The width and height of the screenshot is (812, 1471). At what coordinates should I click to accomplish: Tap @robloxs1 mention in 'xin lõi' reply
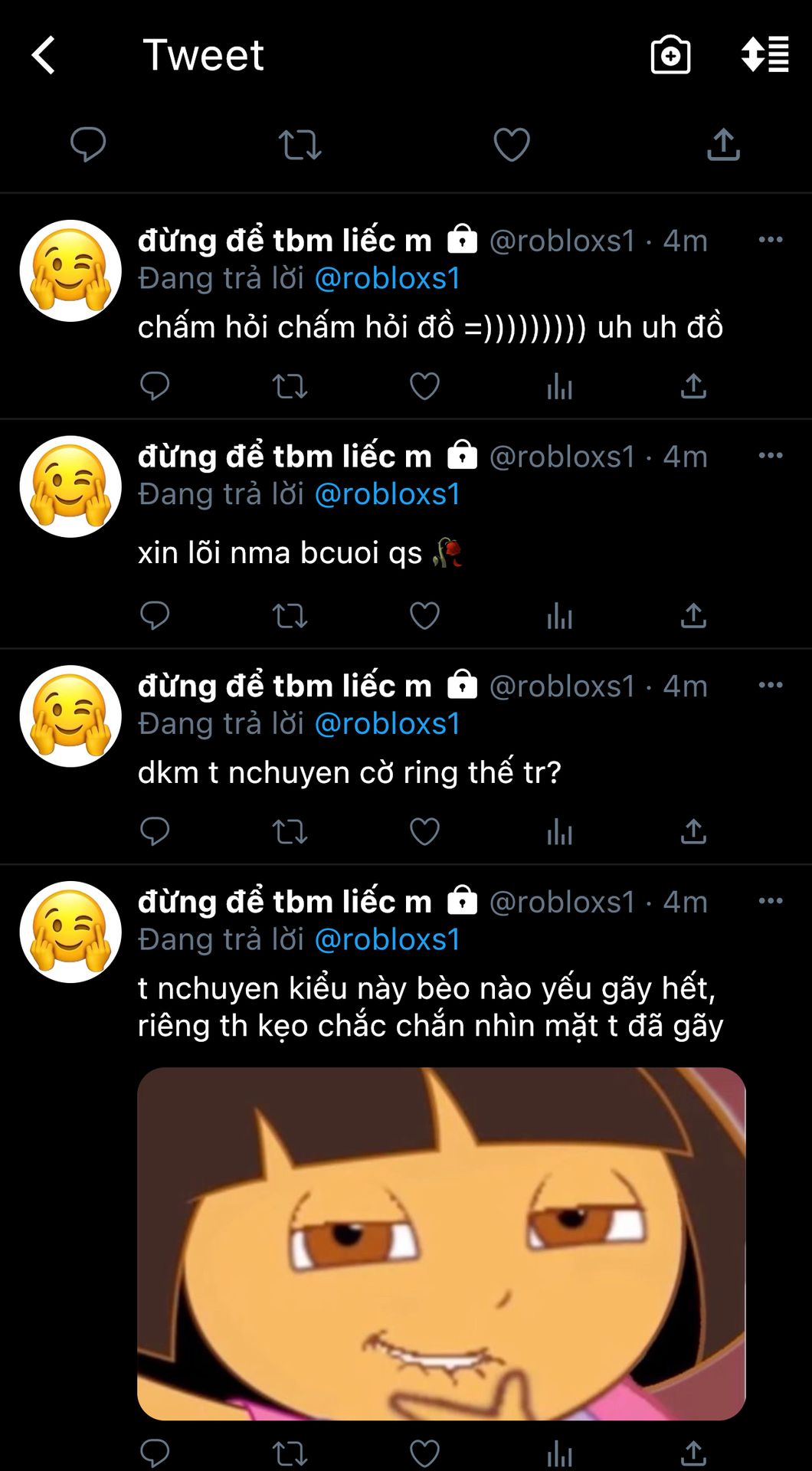tap(388, 494)
